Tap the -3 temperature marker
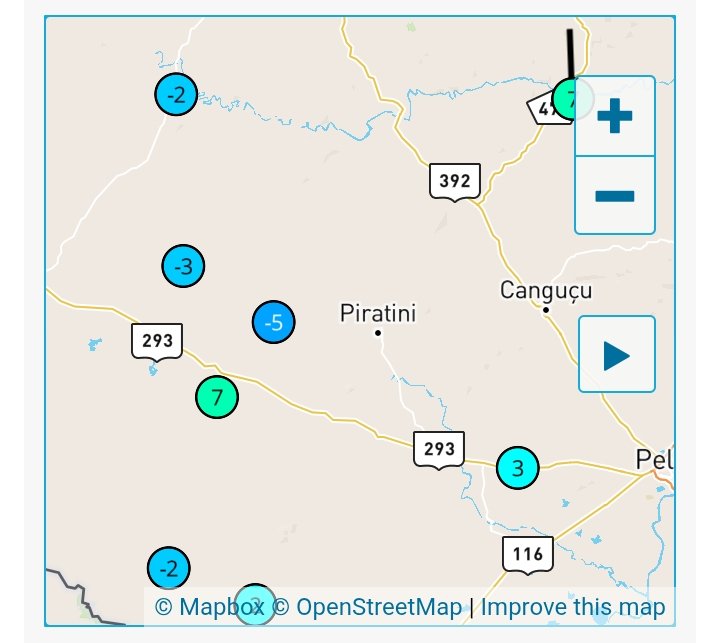 point(183,266)
